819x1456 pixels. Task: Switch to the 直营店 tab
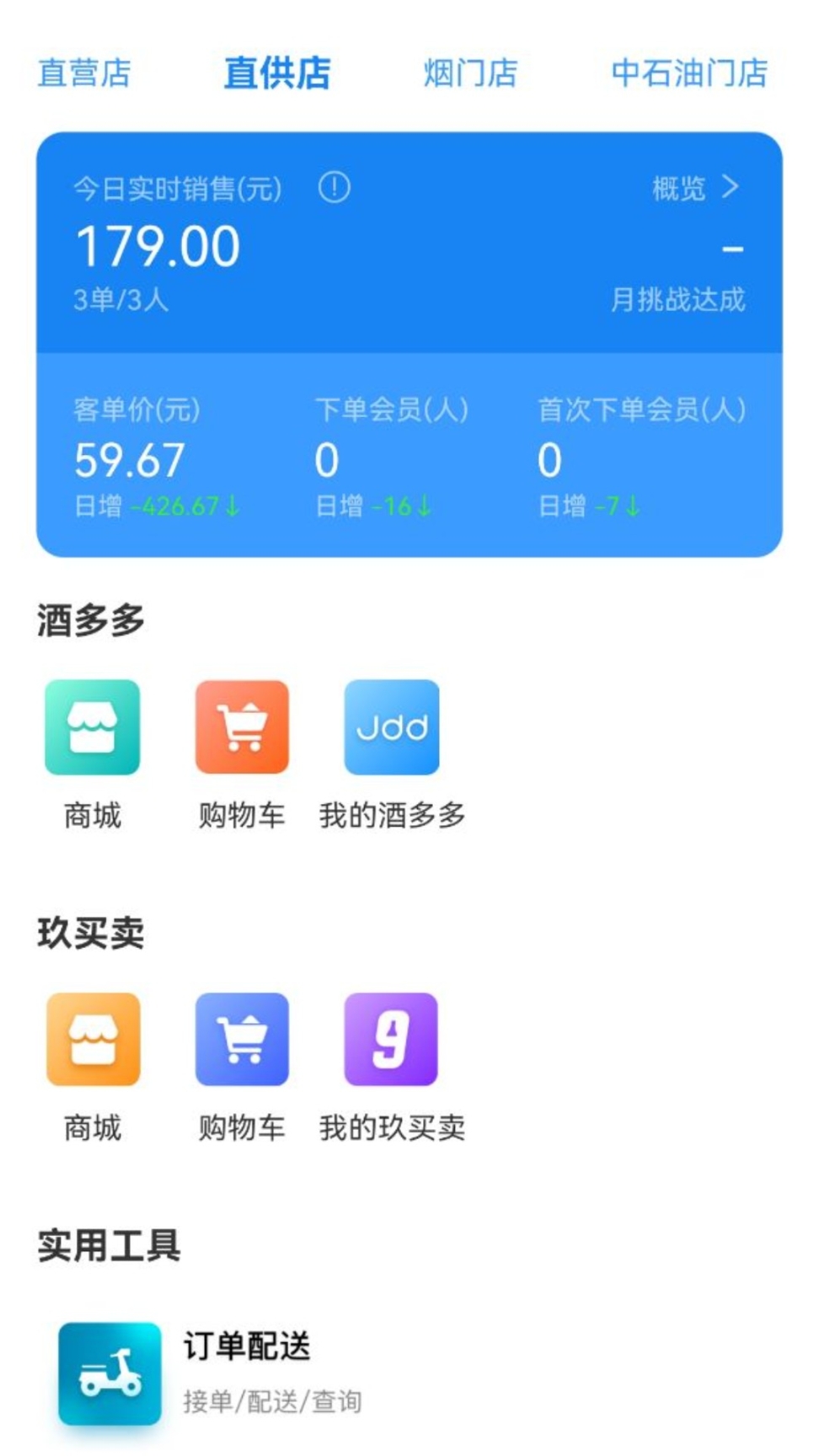[x=84, y=73]
